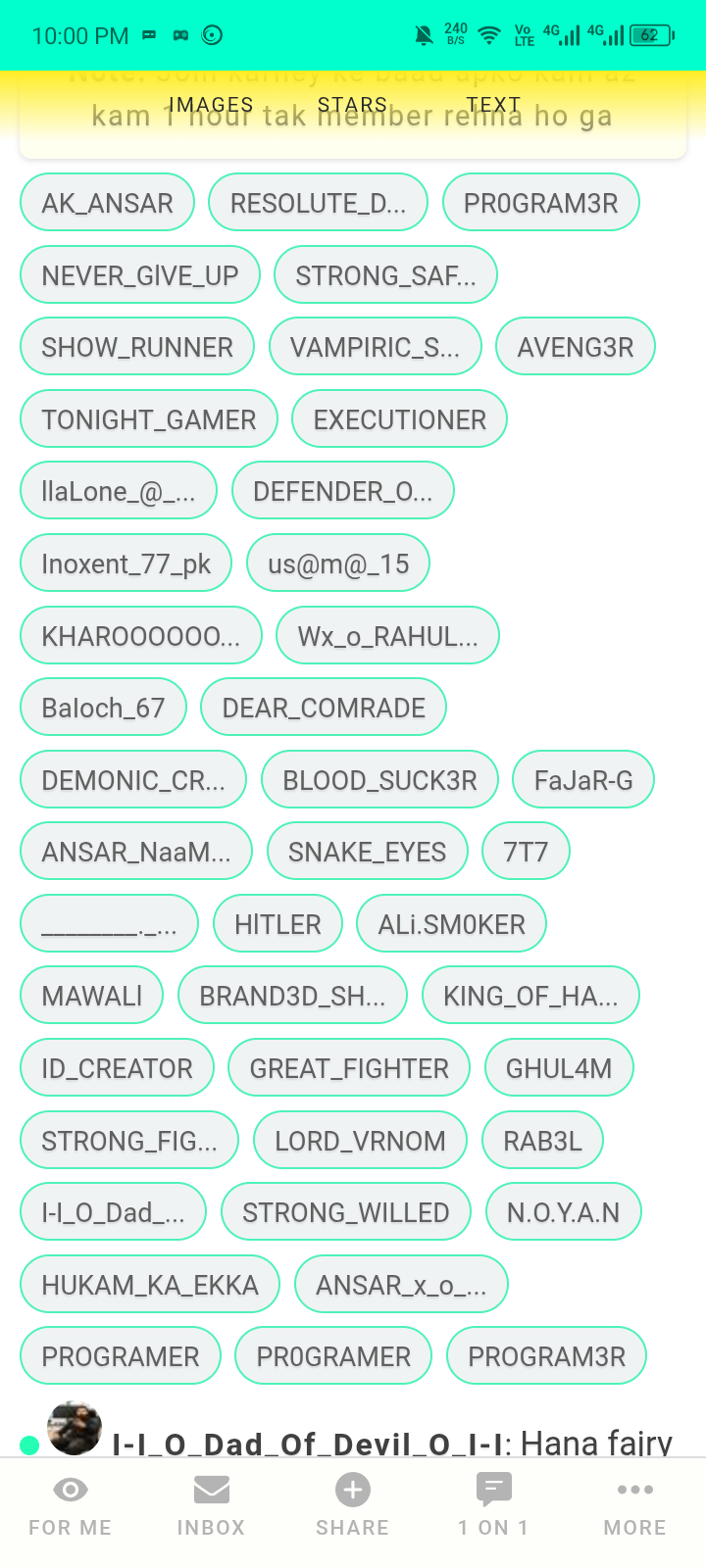Select the AK_ANSAR user chip
The width and height of the screenshot is (706, 1568).
(x=107, y=203)
